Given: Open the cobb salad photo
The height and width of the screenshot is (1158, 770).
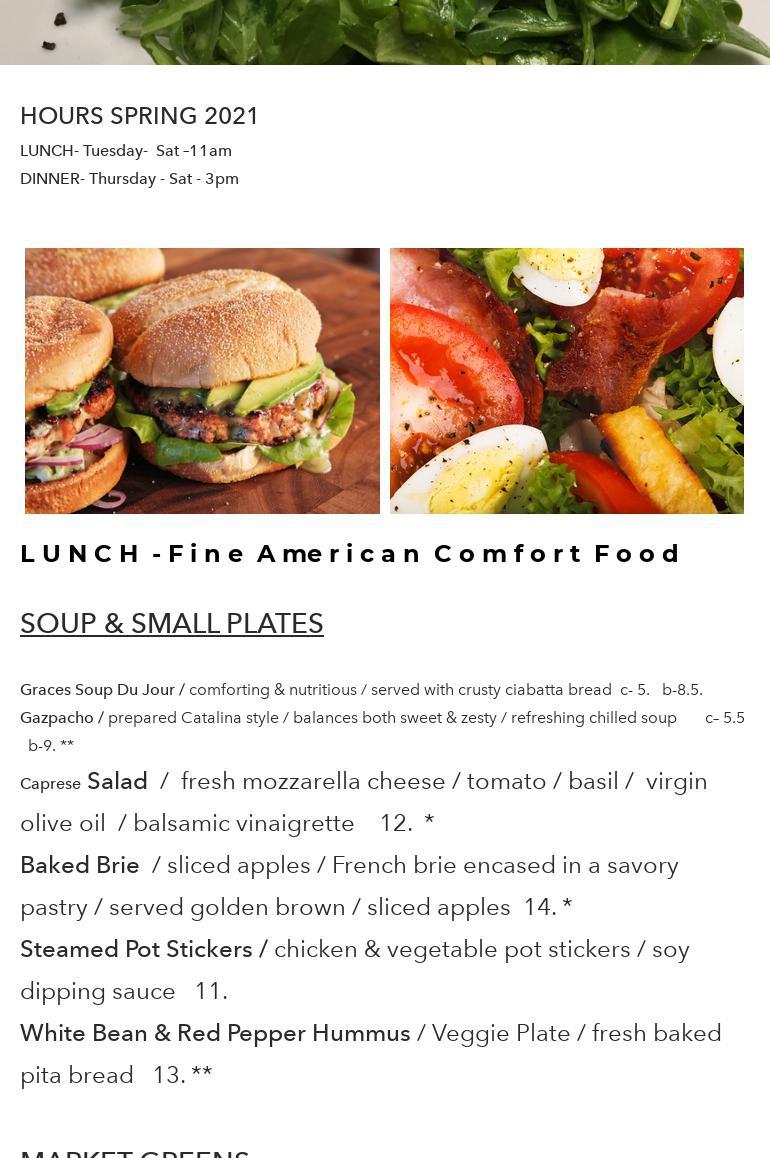Looking at the screenshot, I should pyautogui.click(x=567, y=381).
